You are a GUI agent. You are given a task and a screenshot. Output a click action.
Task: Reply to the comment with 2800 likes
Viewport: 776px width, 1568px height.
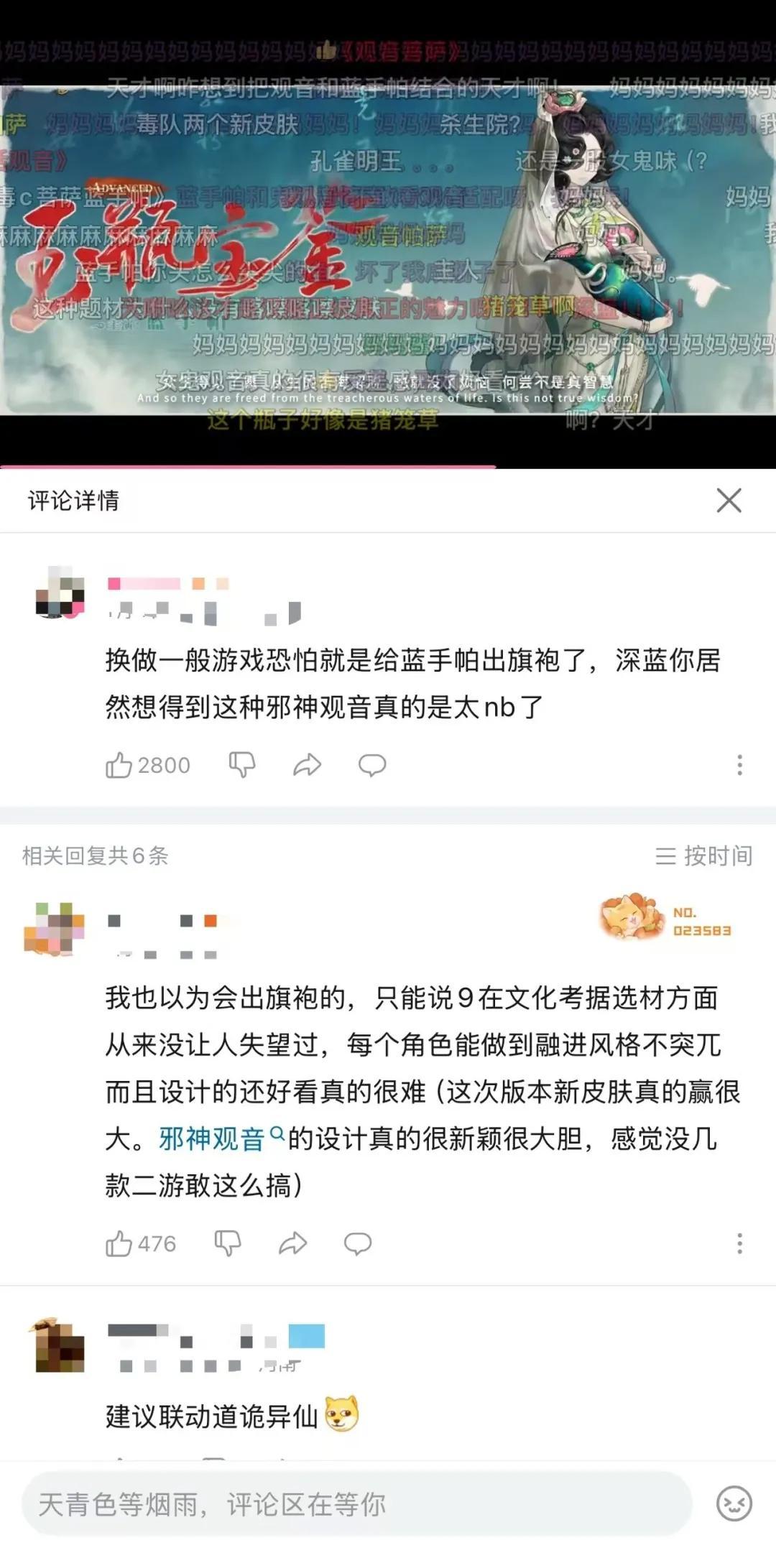click(x=372, y=765)
